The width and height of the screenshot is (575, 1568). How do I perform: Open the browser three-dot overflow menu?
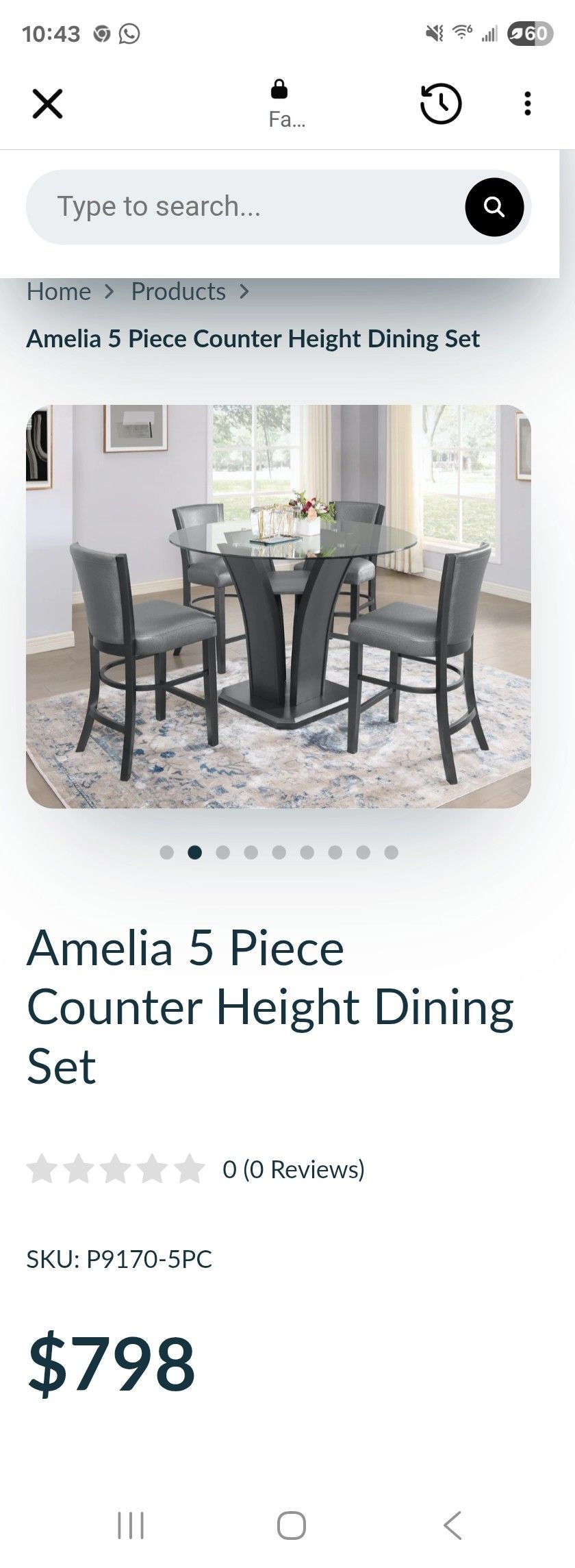pyautogui.click(x=527, y=103)
